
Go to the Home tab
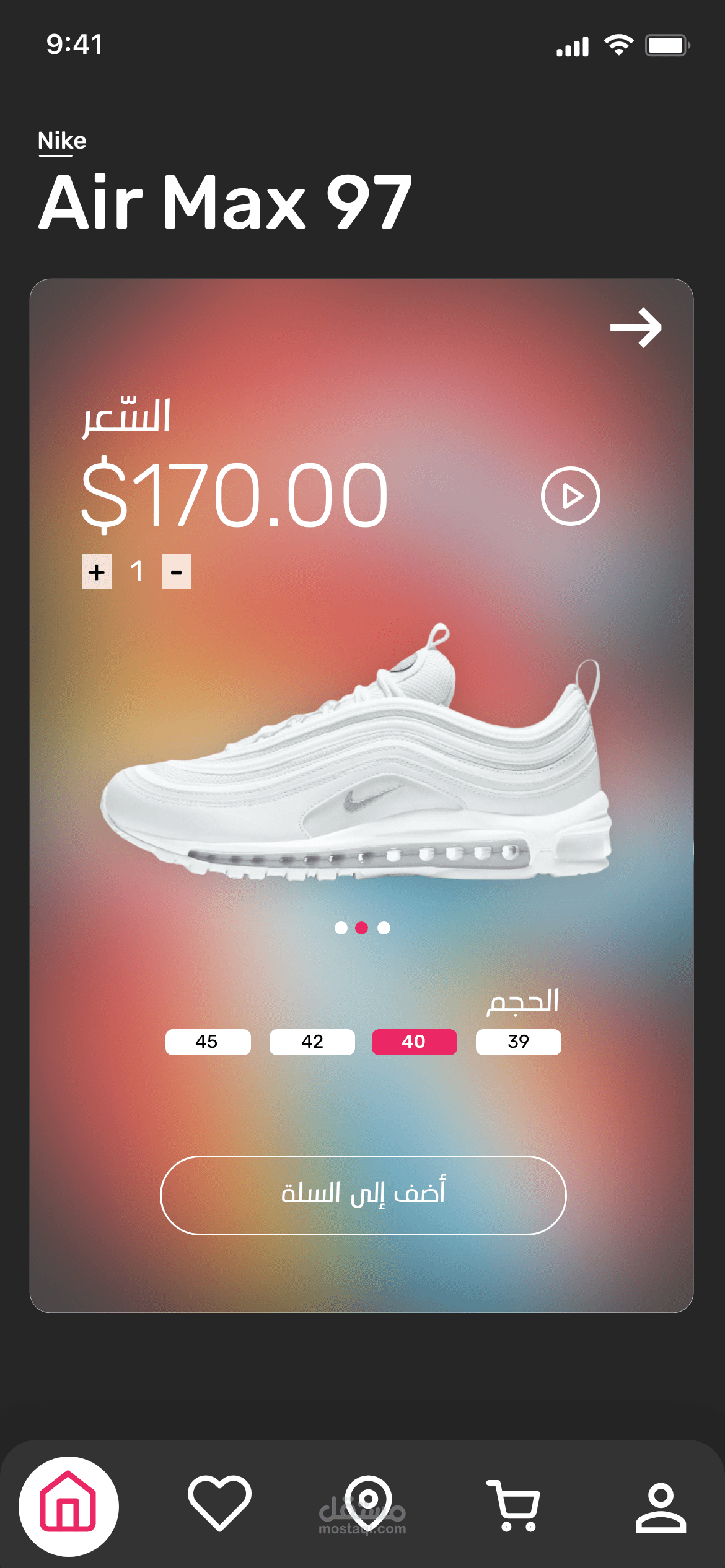[69, 1505]
